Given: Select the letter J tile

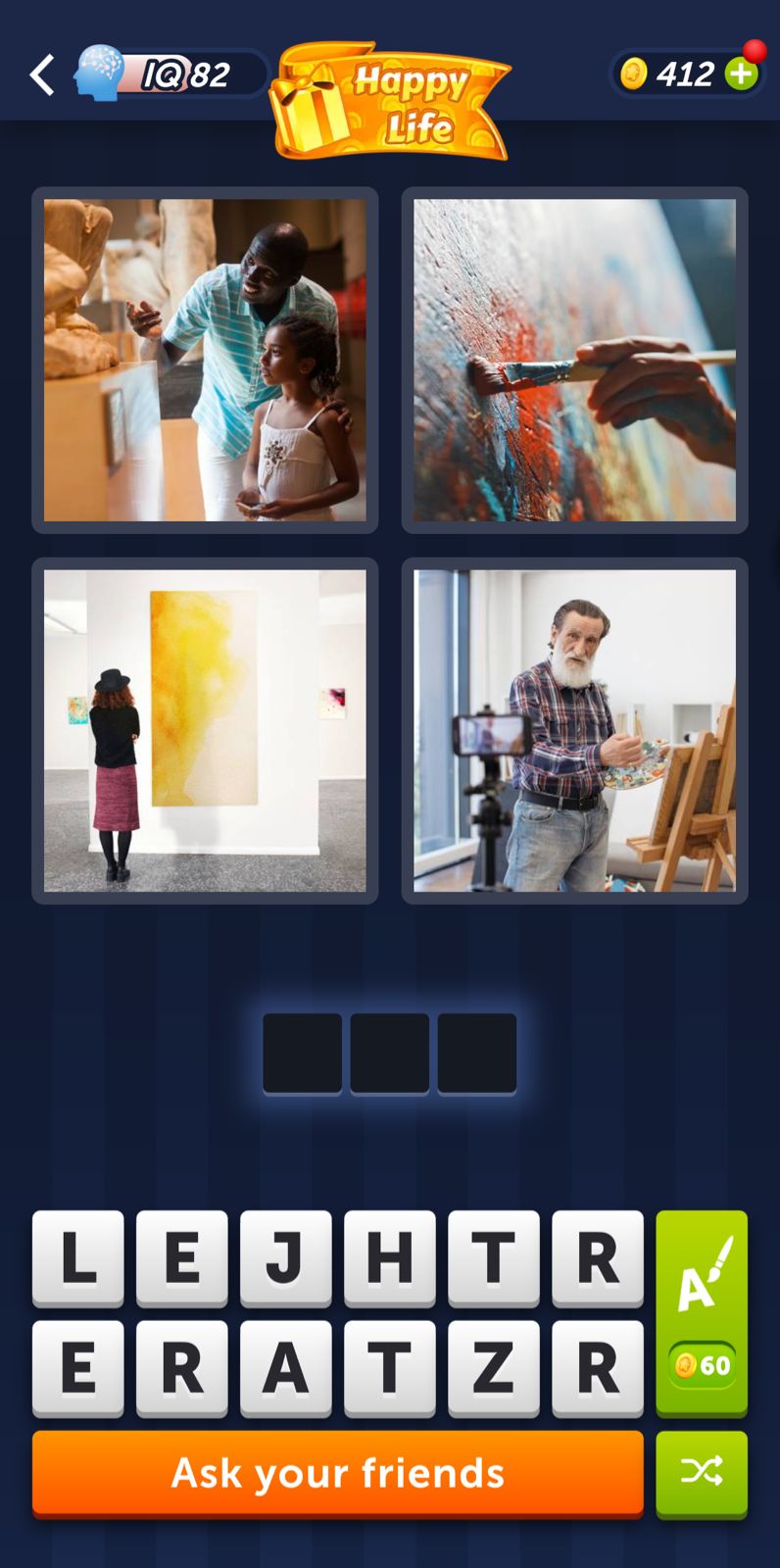Looking at the screenshot, I should 285,1257.
